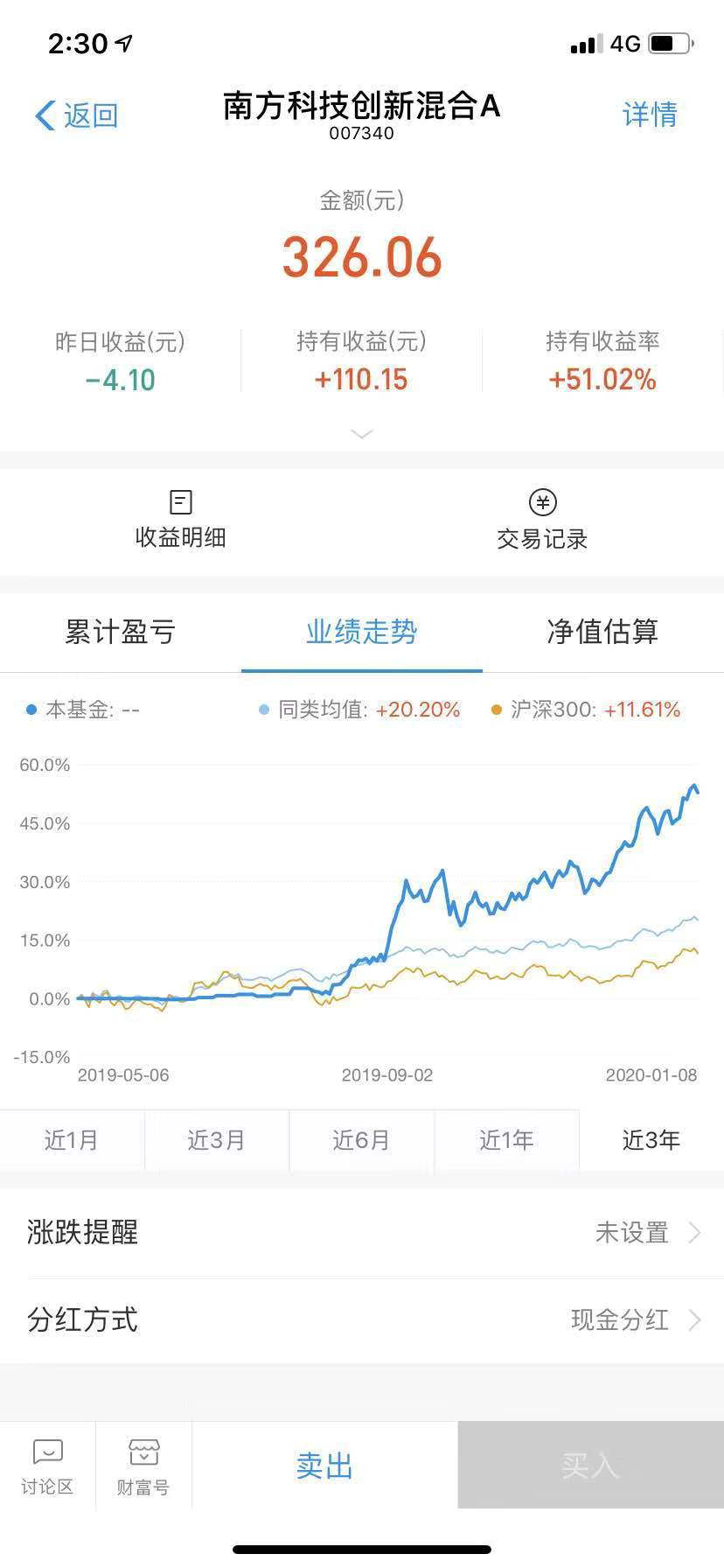The width and height of the screenshot is (724, 1568).
Task: Collapse the earnings summary panel arrow
Action: coord(361,434)
